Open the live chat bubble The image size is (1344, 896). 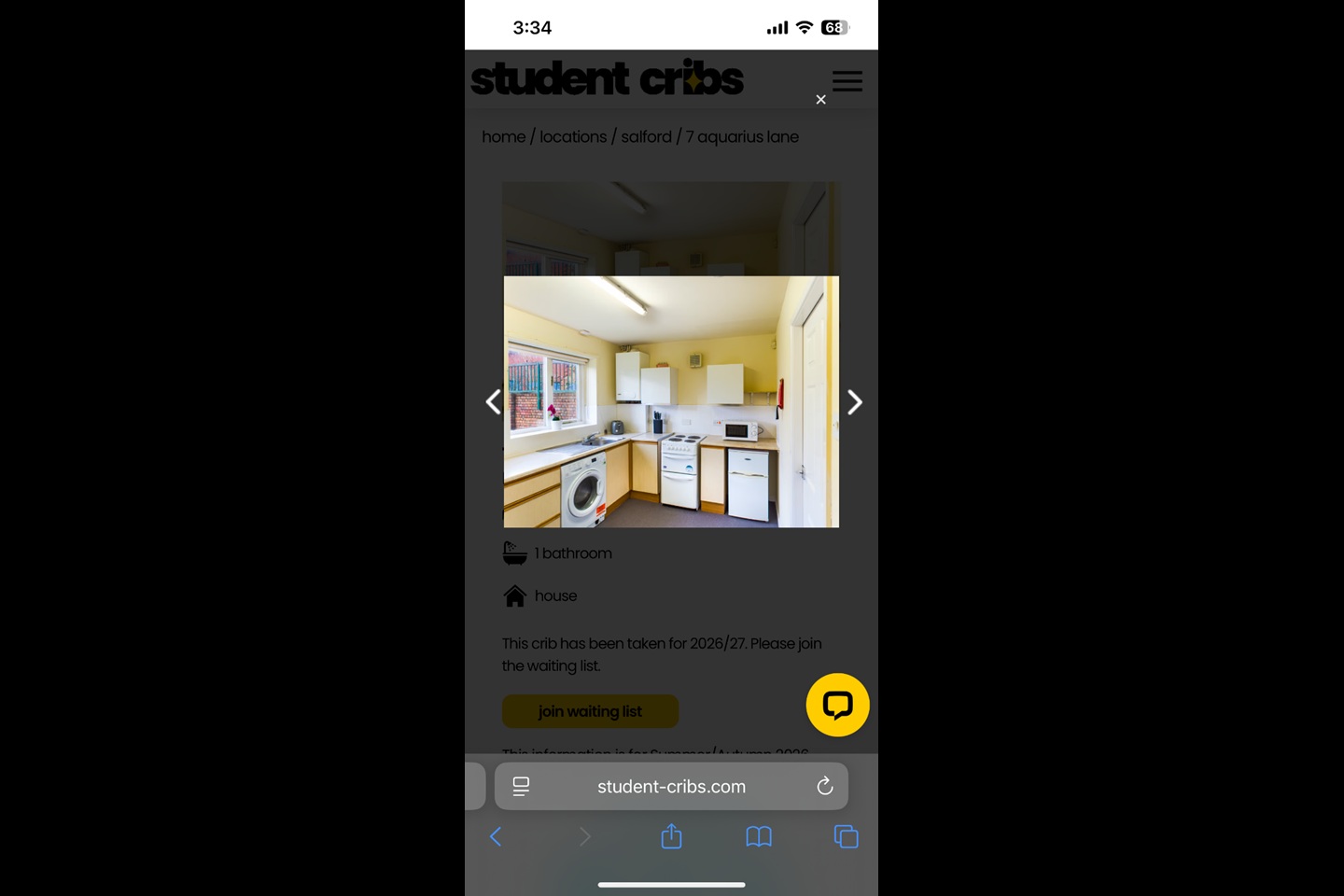(837, 705)
